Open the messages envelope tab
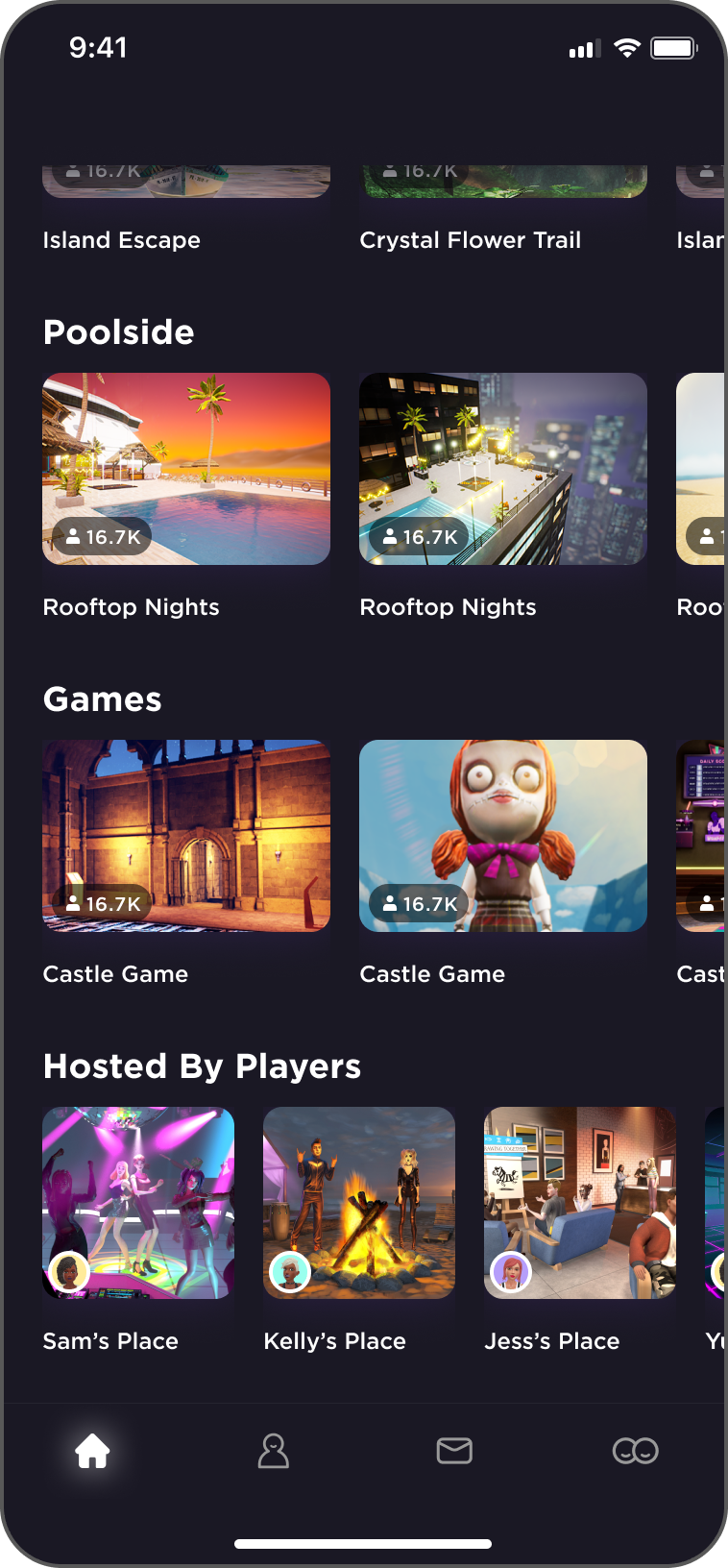Viewport: 728px width, 1568px height. pyautogui.click(x=454, y=1451)
